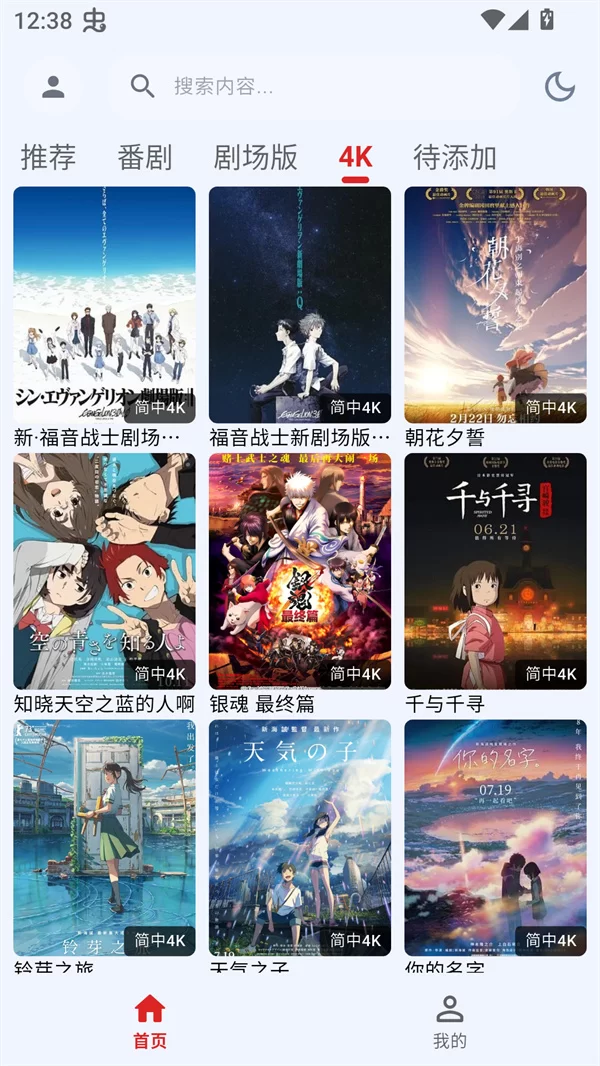The image size is (600, 1066).
Task: Open the user profile icon
Action: (x=54, y=87)
